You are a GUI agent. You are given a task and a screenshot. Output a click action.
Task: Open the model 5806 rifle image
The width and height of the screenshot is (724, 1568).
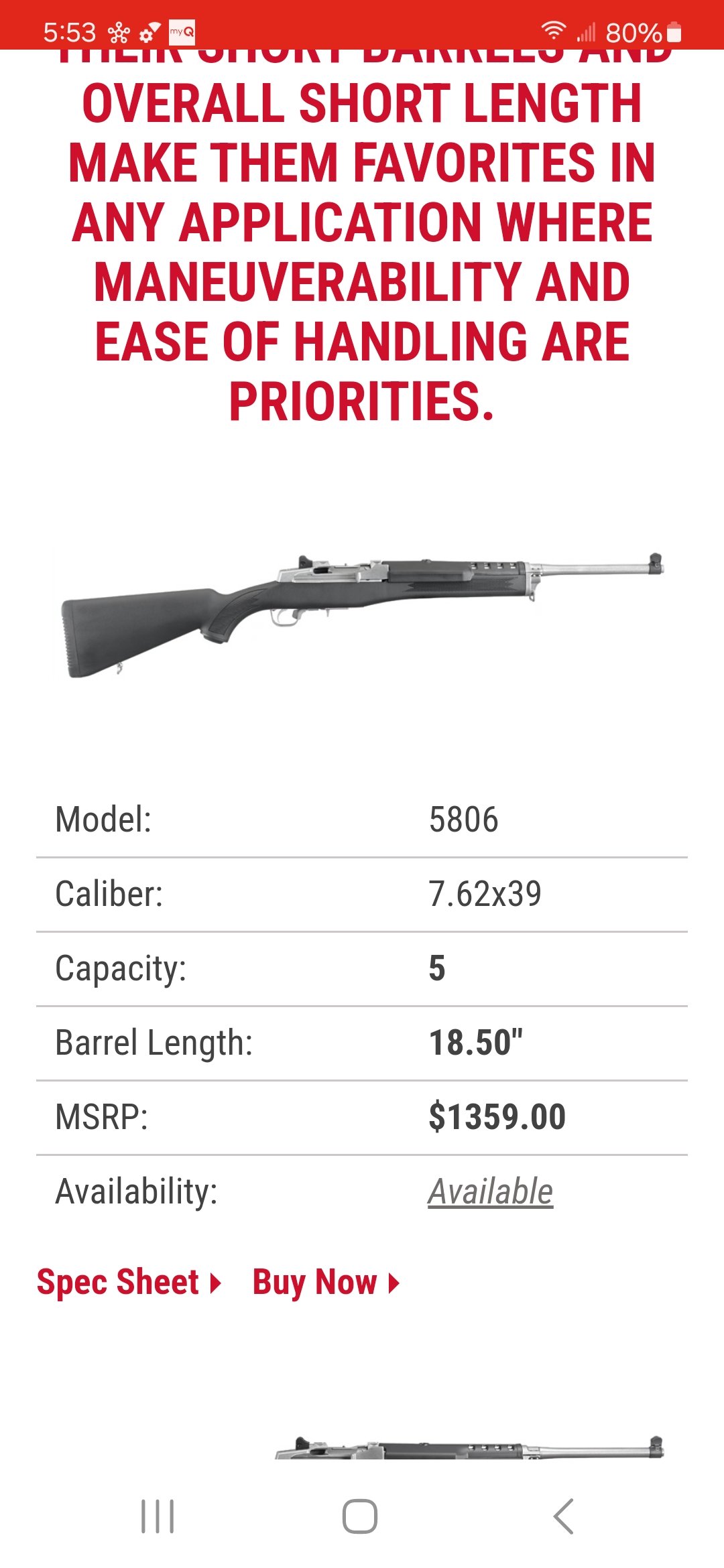pyautogui.click(x=362, y=614)
